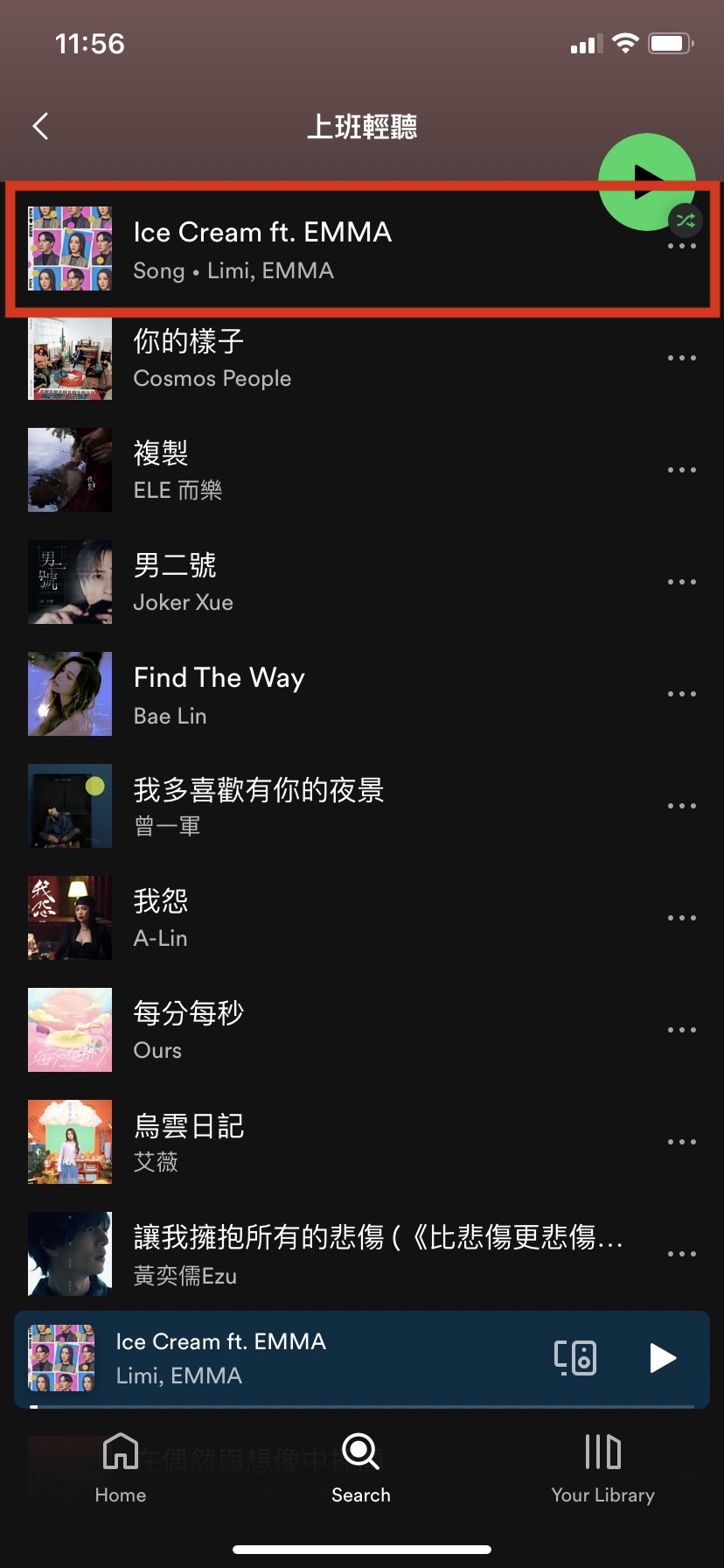
Task: Expand the Ice Cream mini player
Action: click(x=262, y=1358)
